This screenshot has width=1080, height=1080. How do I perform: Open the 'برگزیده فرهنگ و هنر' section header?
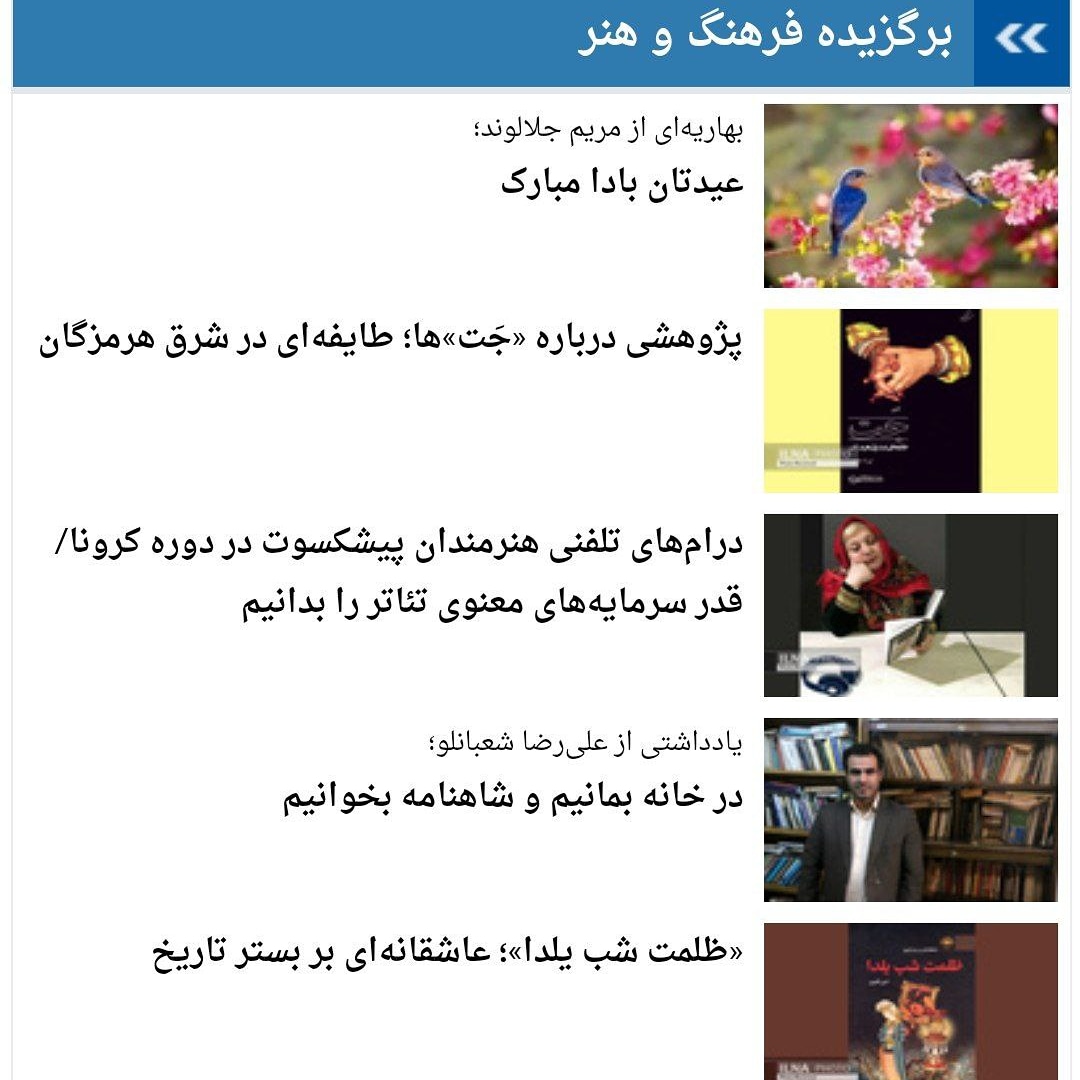pyautogui.click(x=765, y=37)
